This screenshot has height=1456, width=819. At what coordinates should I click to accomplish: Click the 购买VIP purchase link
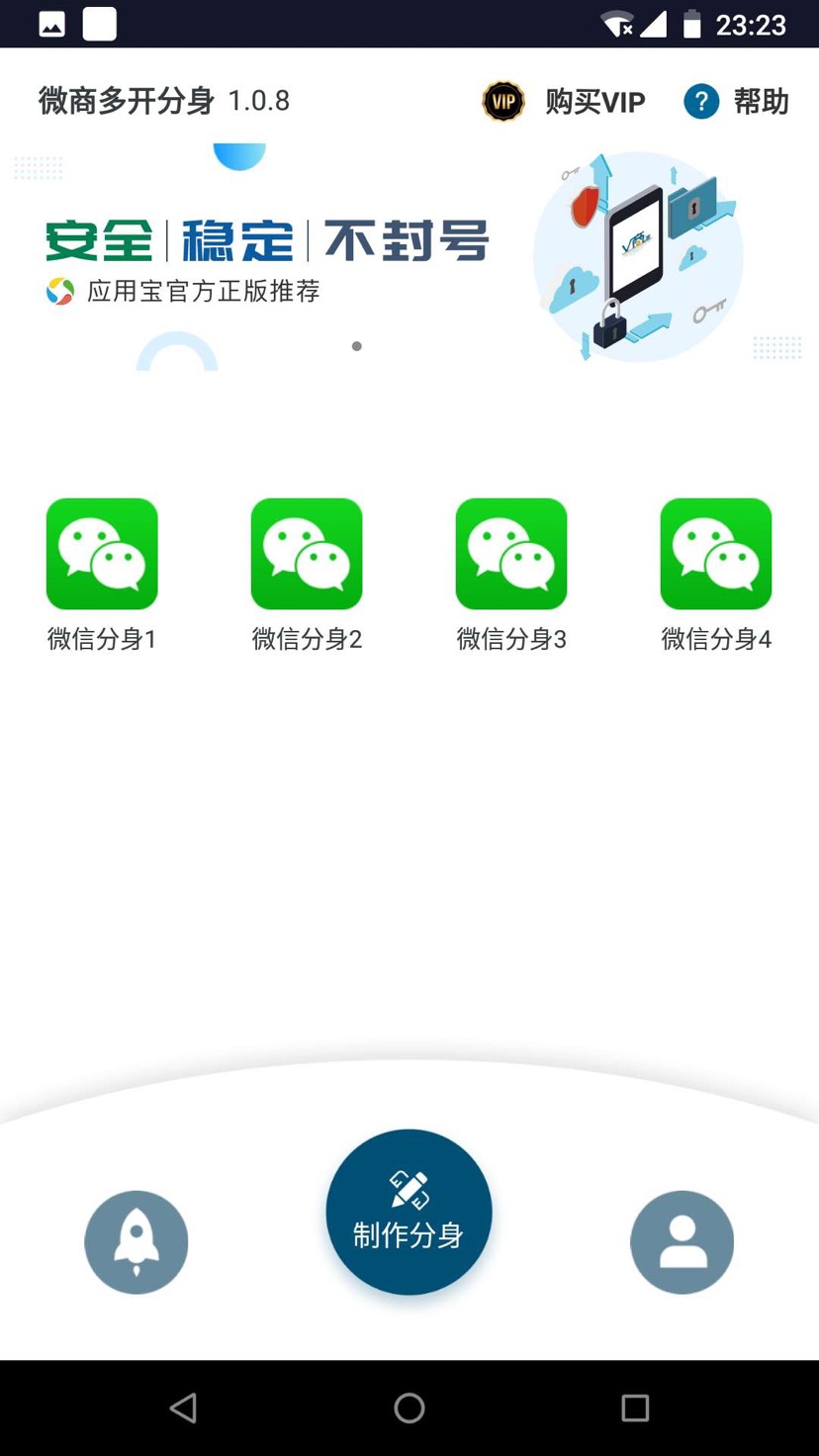(x=591, y=100)
